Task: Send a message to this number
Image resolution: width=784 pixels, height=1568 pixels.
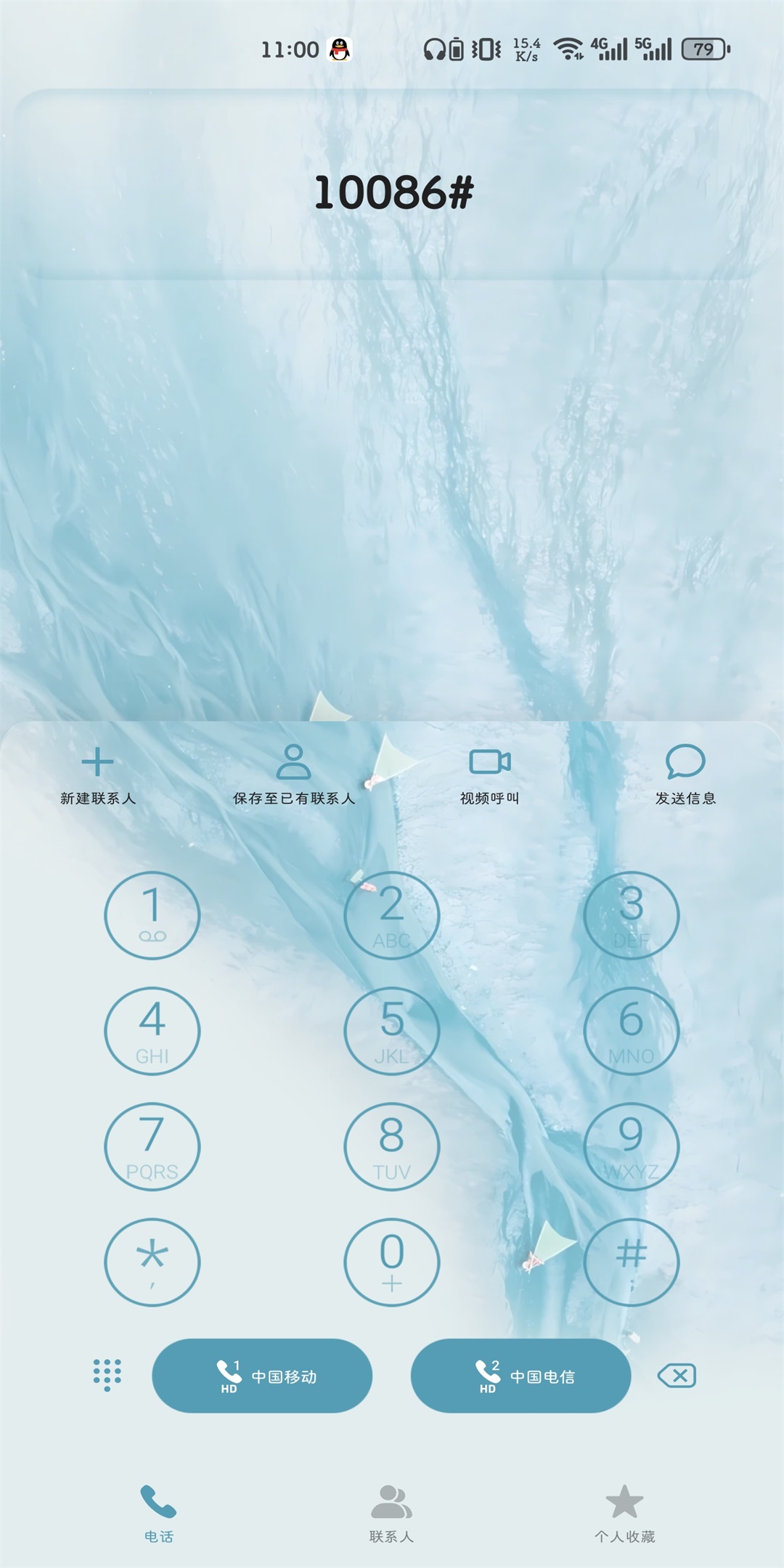Action: (x=685, y=775)
